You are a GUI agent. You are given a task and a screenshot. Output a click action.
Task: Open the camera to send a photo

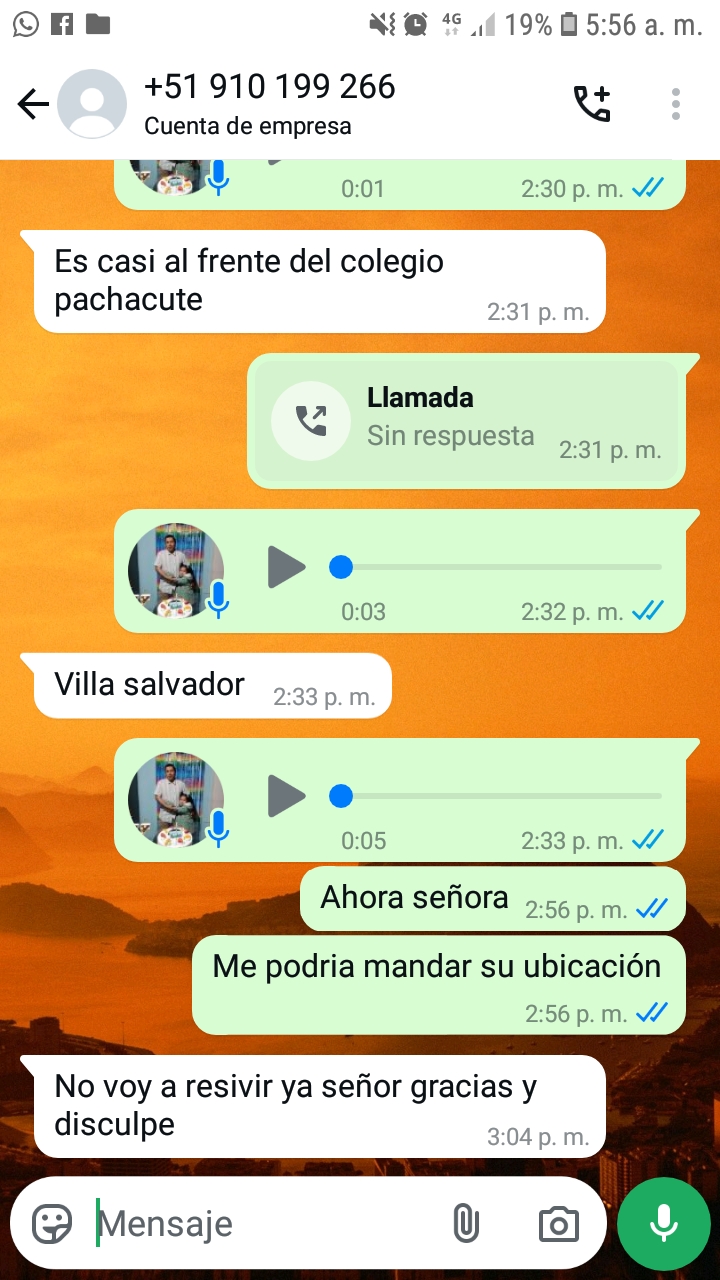pos(558,1223)
